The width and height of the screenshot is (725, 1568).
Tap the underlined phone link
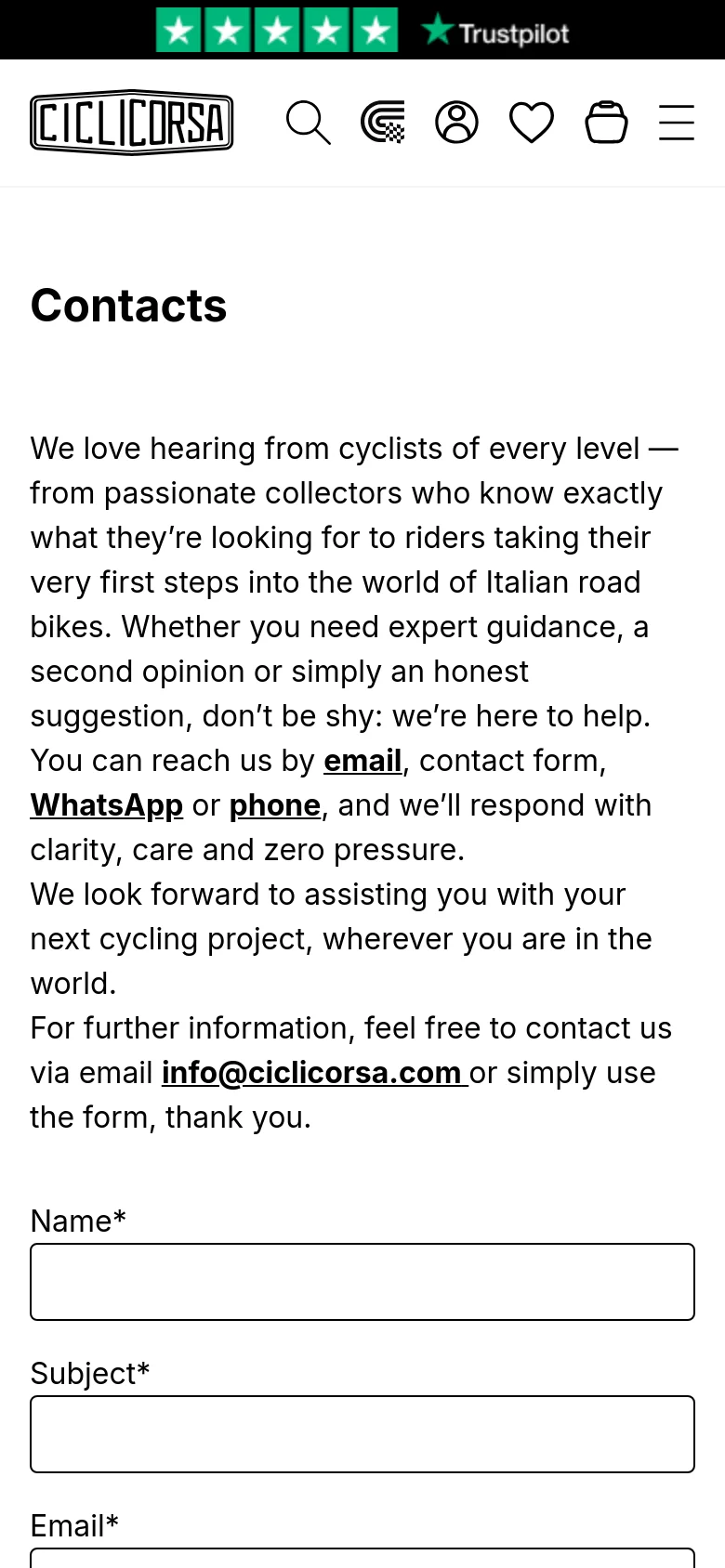pyautogui.click(x=275, y=805)
